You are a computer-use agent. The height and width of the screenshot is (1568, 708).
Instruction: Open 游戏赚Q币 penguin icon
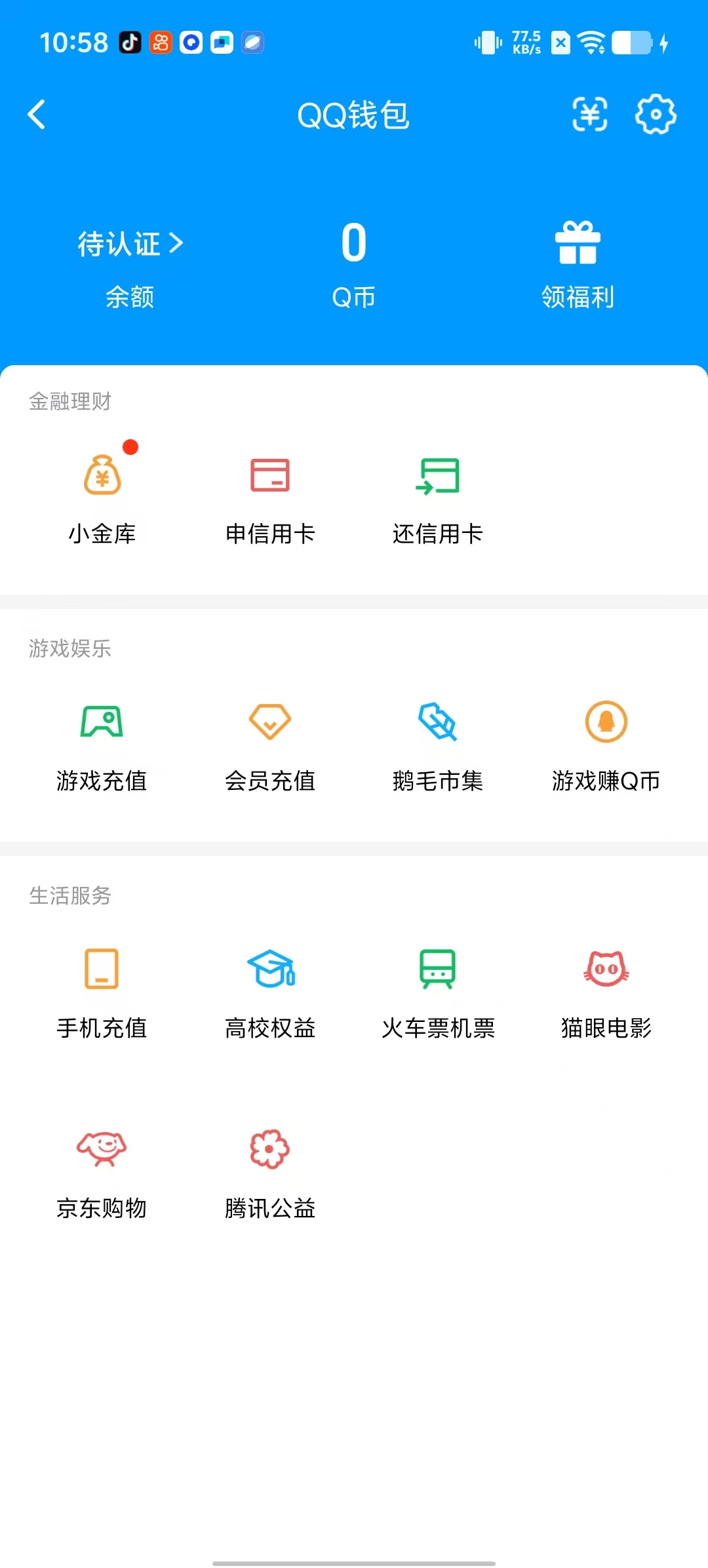606,723
